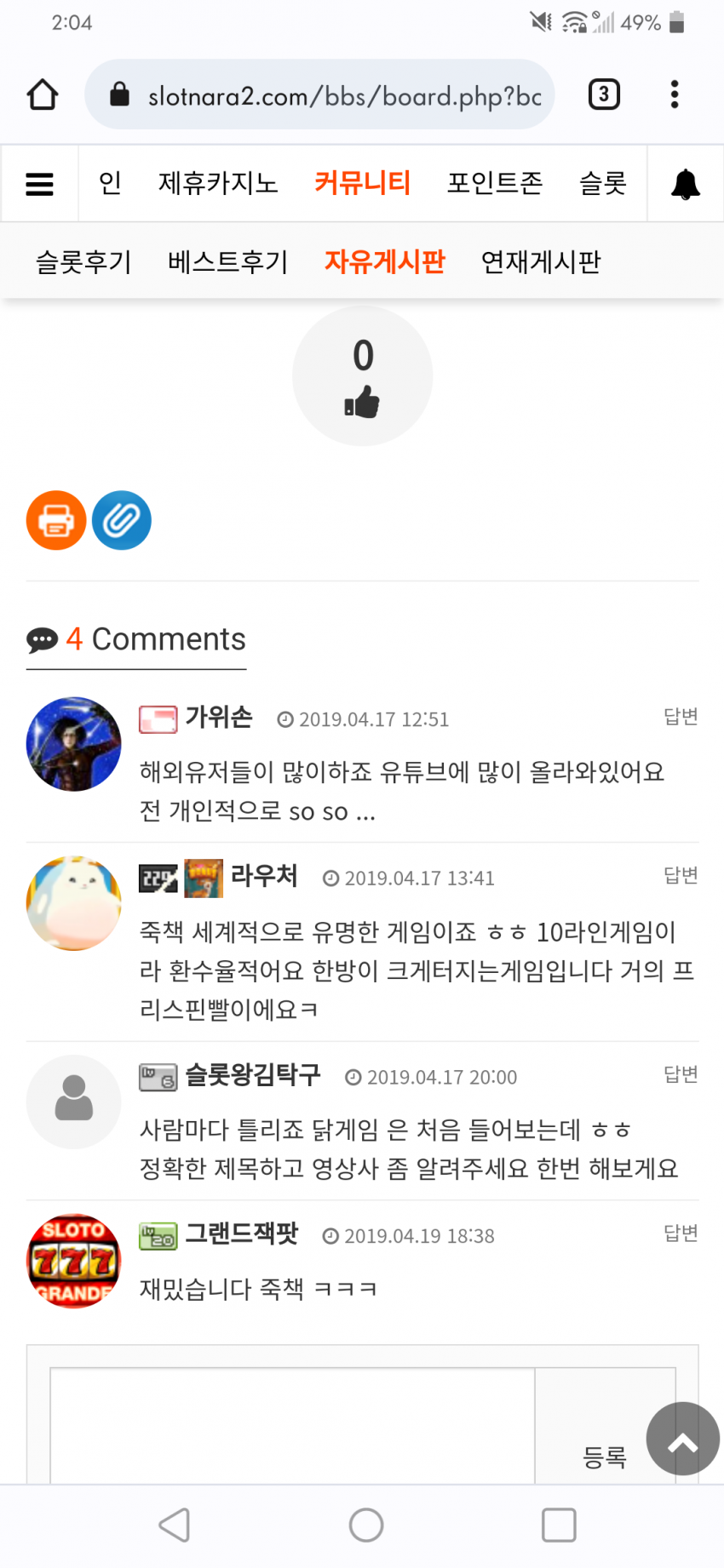
Task: Print this post
Action: click(56, 520)
